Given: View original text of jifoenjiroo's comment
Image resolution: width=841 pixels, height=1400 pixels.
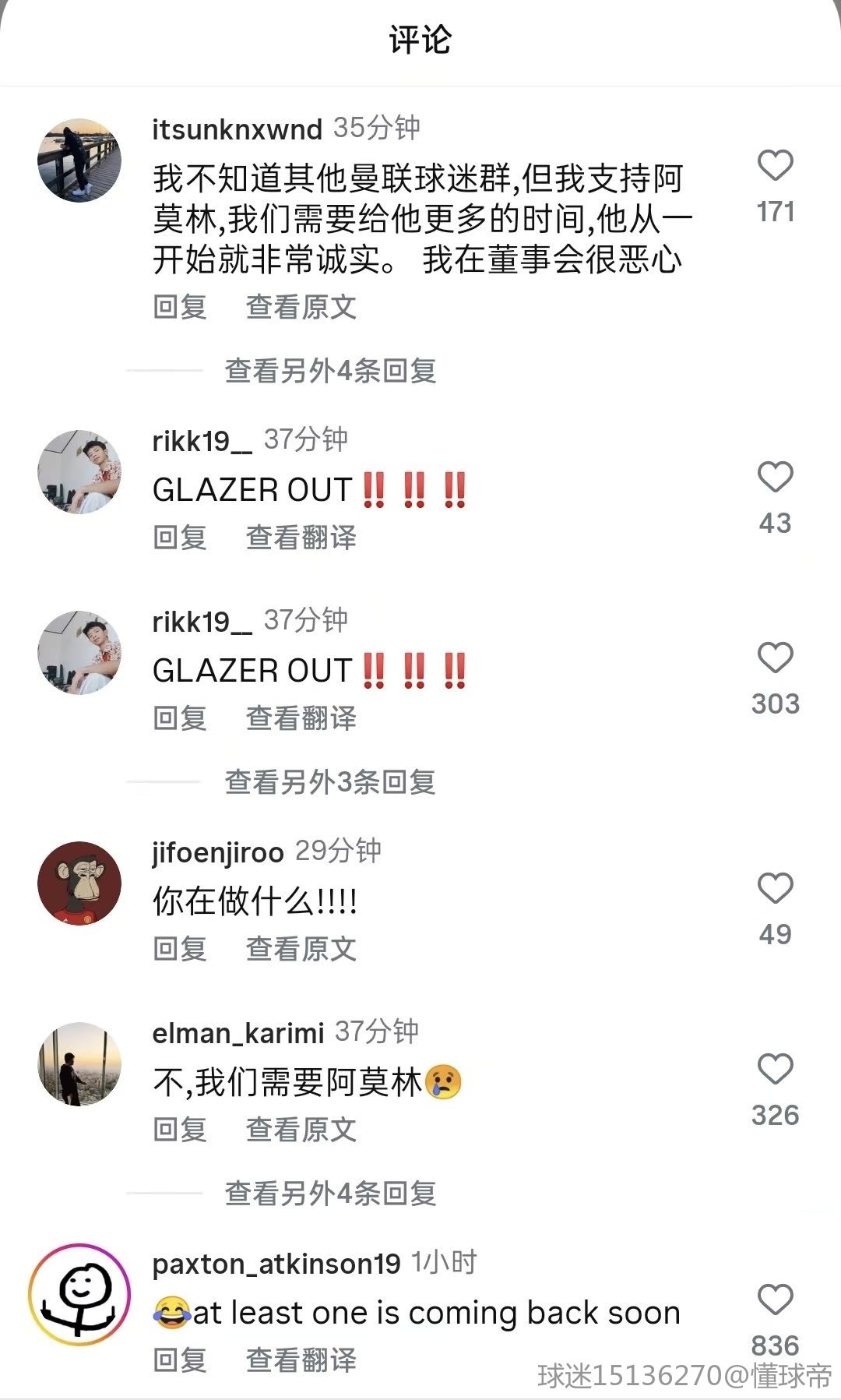Looking at the screenshot, I should [301, 949].
